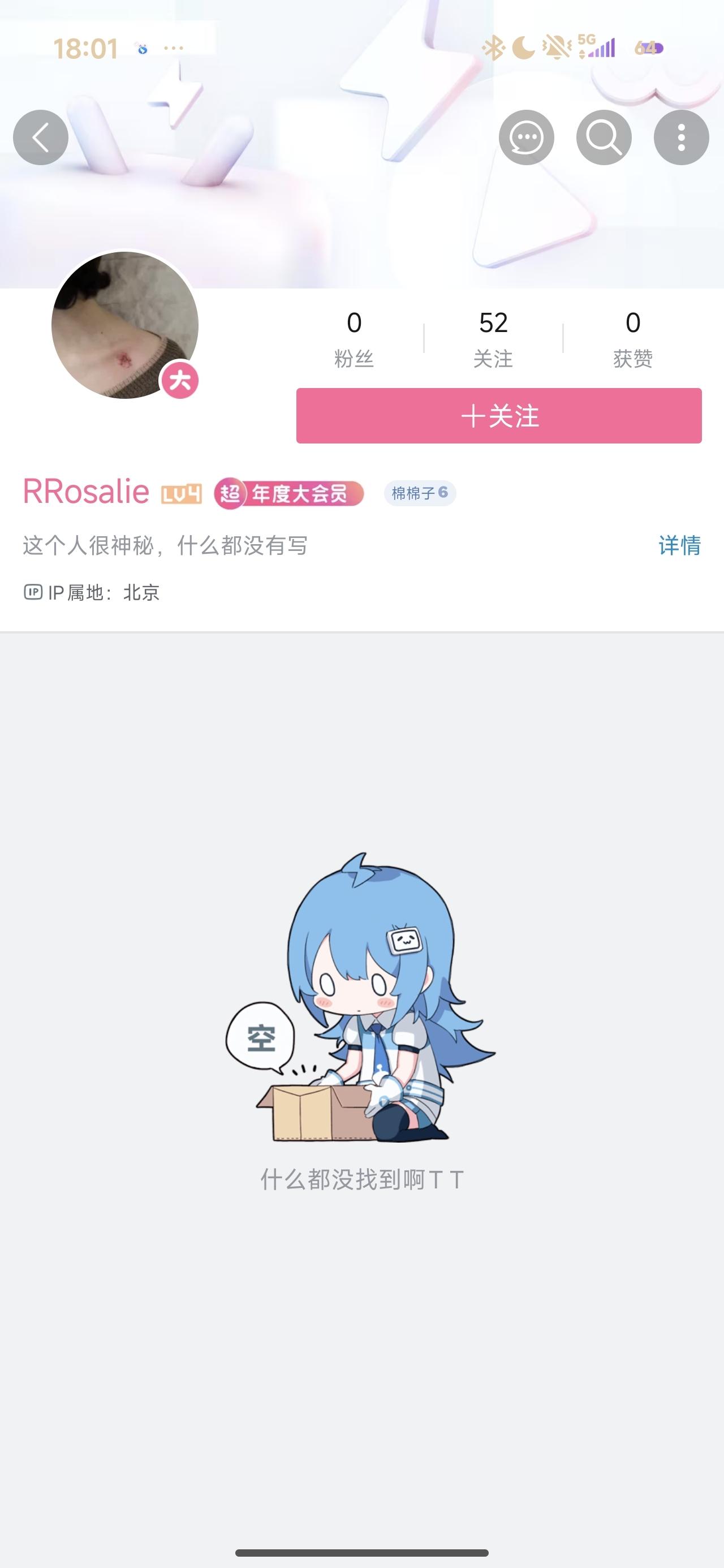This screenshot has width=724, height=1568.
Task: View RRosalie's profile avatar
Action: (125, 325)
